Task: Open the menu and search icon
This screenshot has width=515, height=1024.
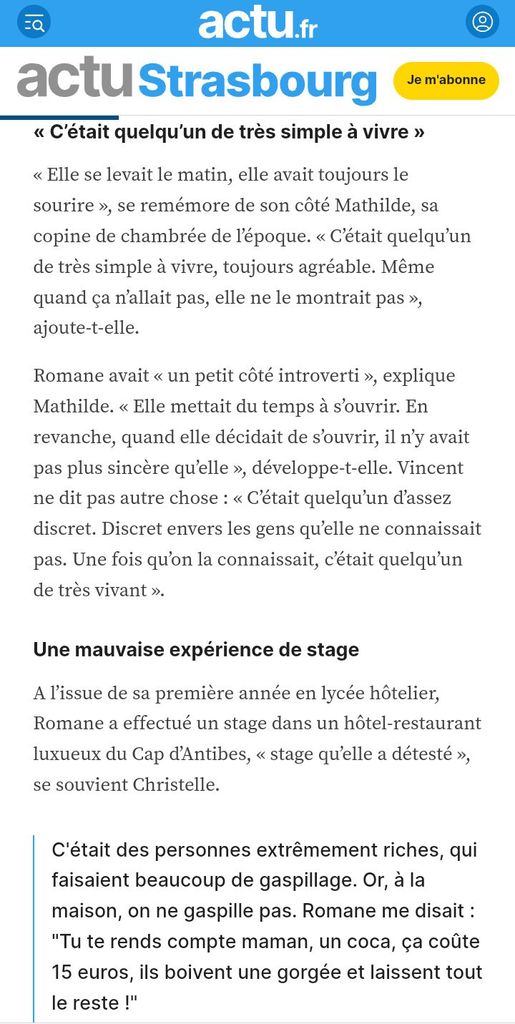Action: point(33,24)
